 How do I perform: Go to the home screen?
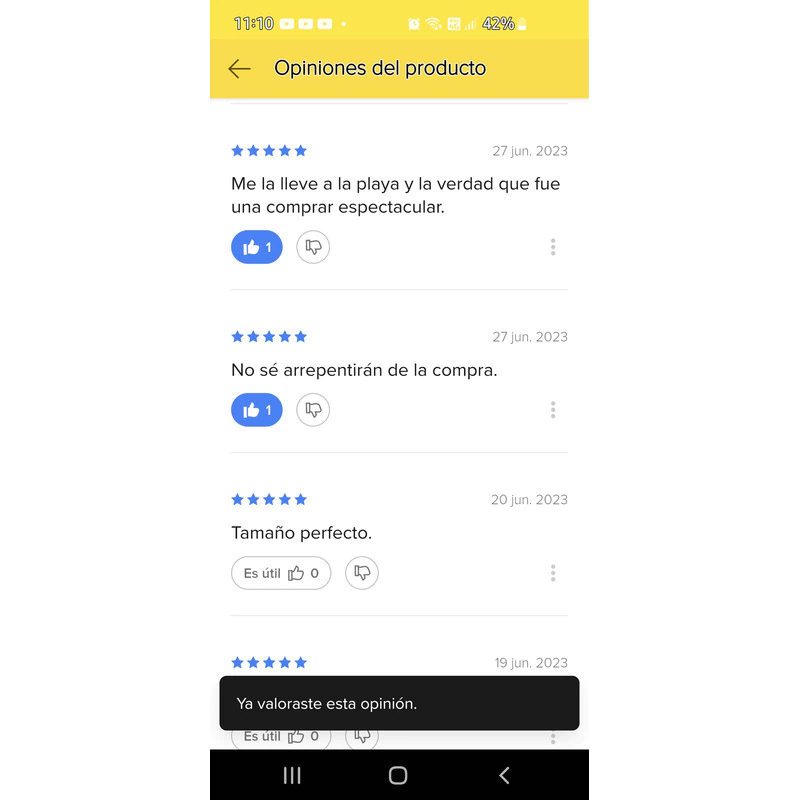point(398,775)
